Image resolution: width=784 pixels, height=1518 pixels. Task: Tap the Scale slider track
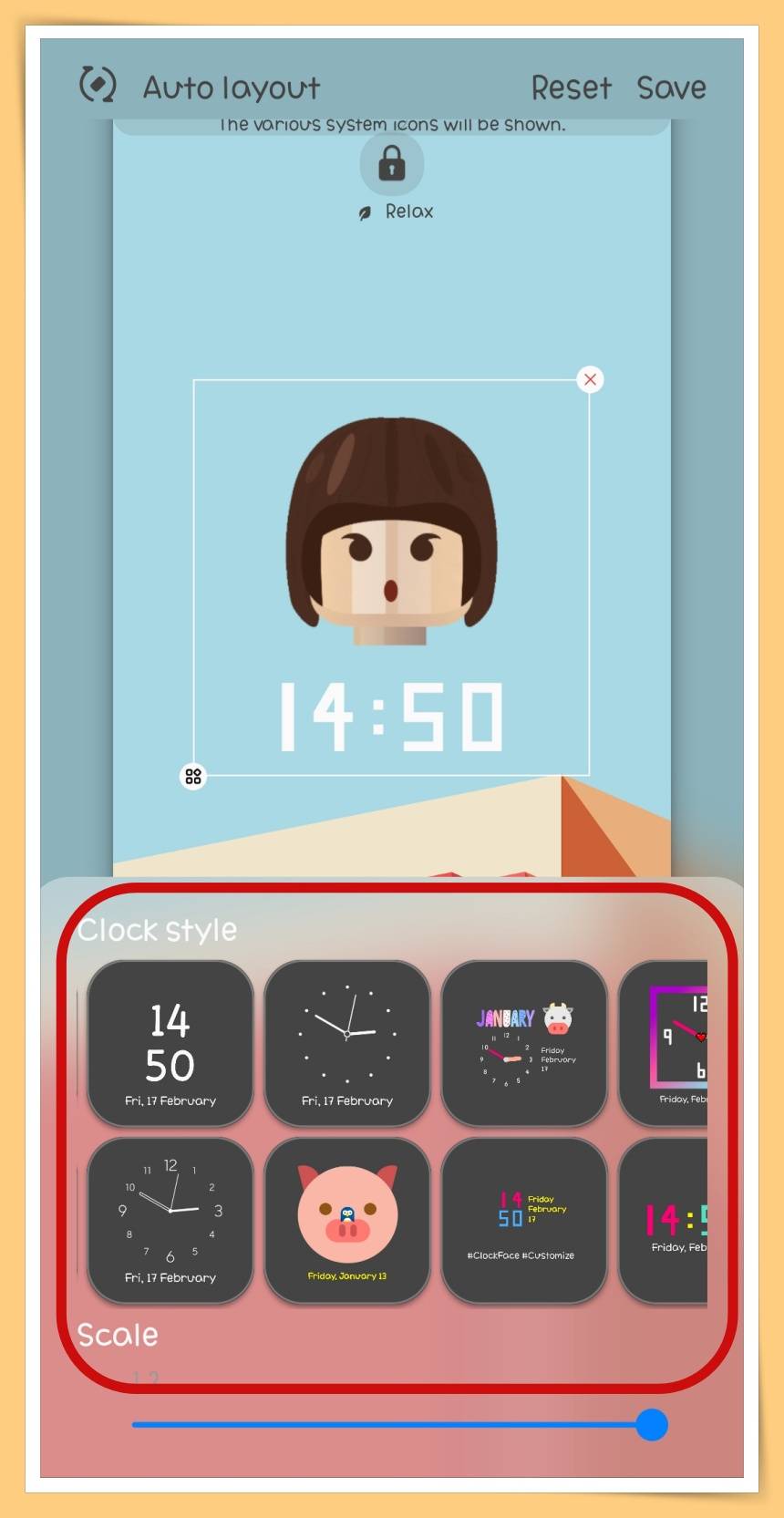coord(383,1424)
